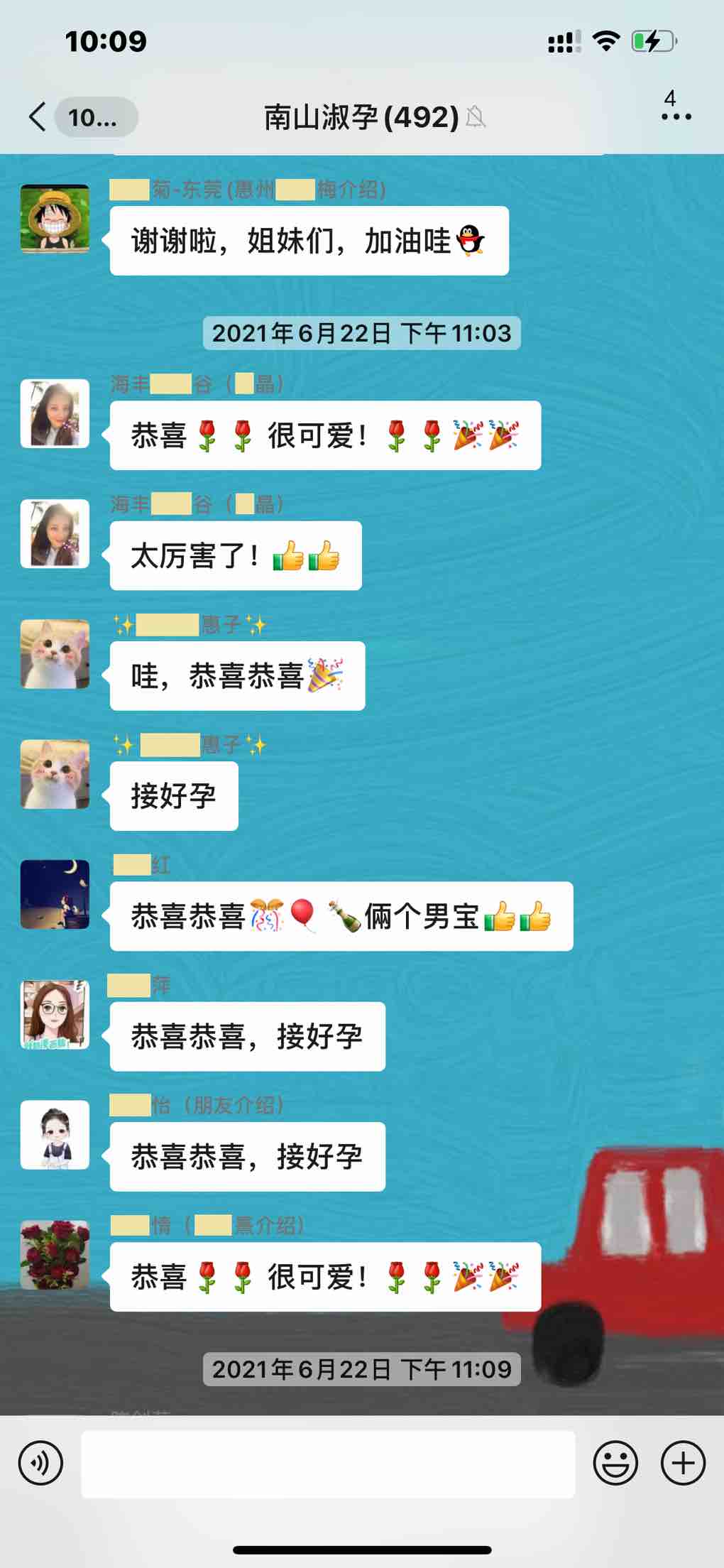View the cat avatar sender beside 哇，恭喜恭喜
This screenshot has height=1568, width=724.
tap(55, 654)
